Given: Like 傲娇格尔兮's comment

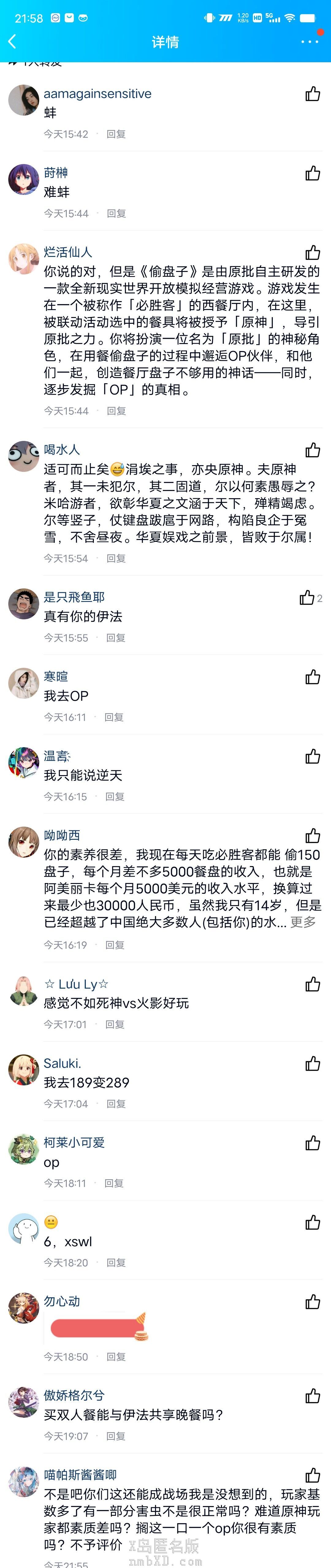Looking at the screenshot, I should pyautogui.click(x=313, y=1395).
